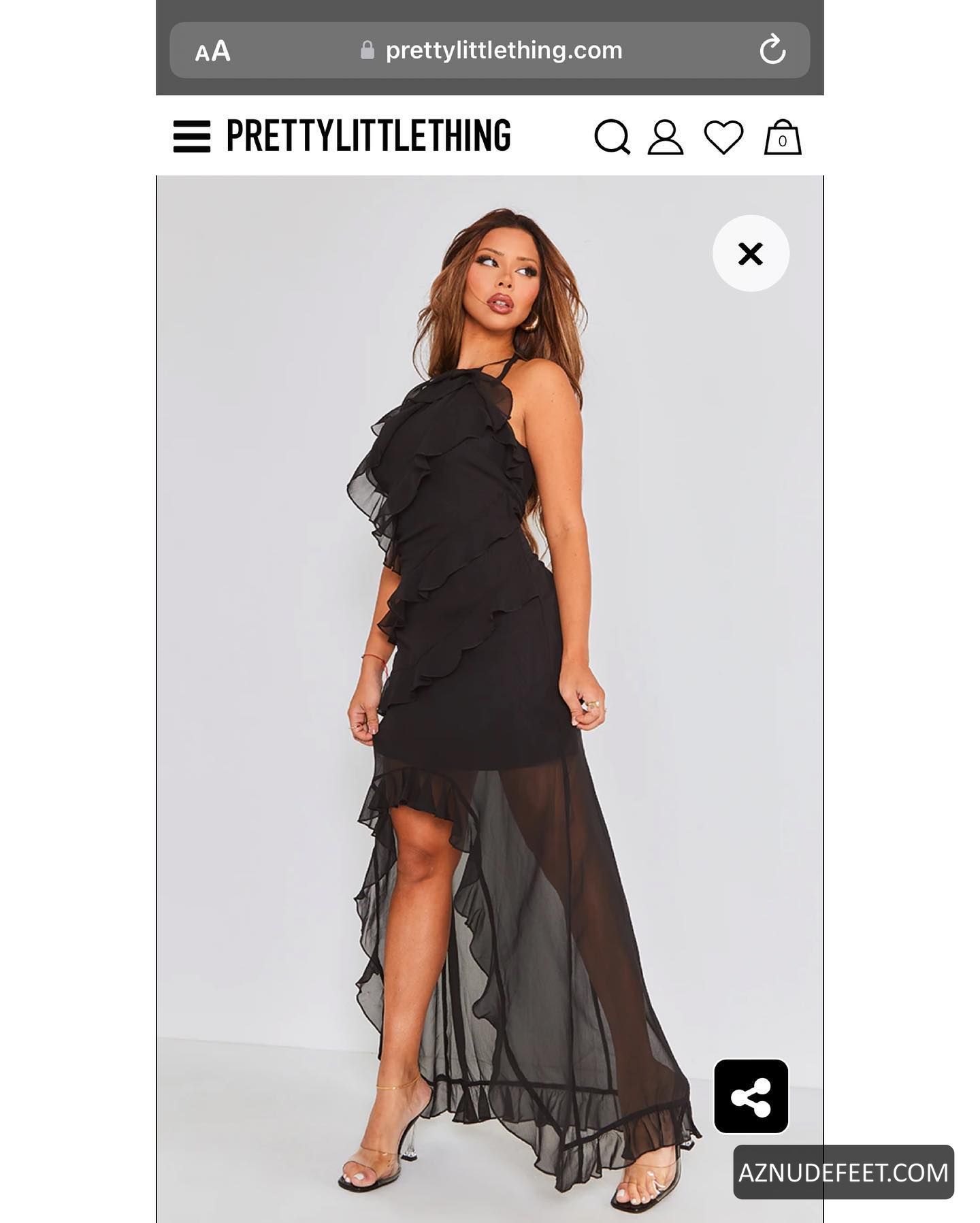Open the AA text size options
The image size is (980, 1223).
[x=213, y=51]
